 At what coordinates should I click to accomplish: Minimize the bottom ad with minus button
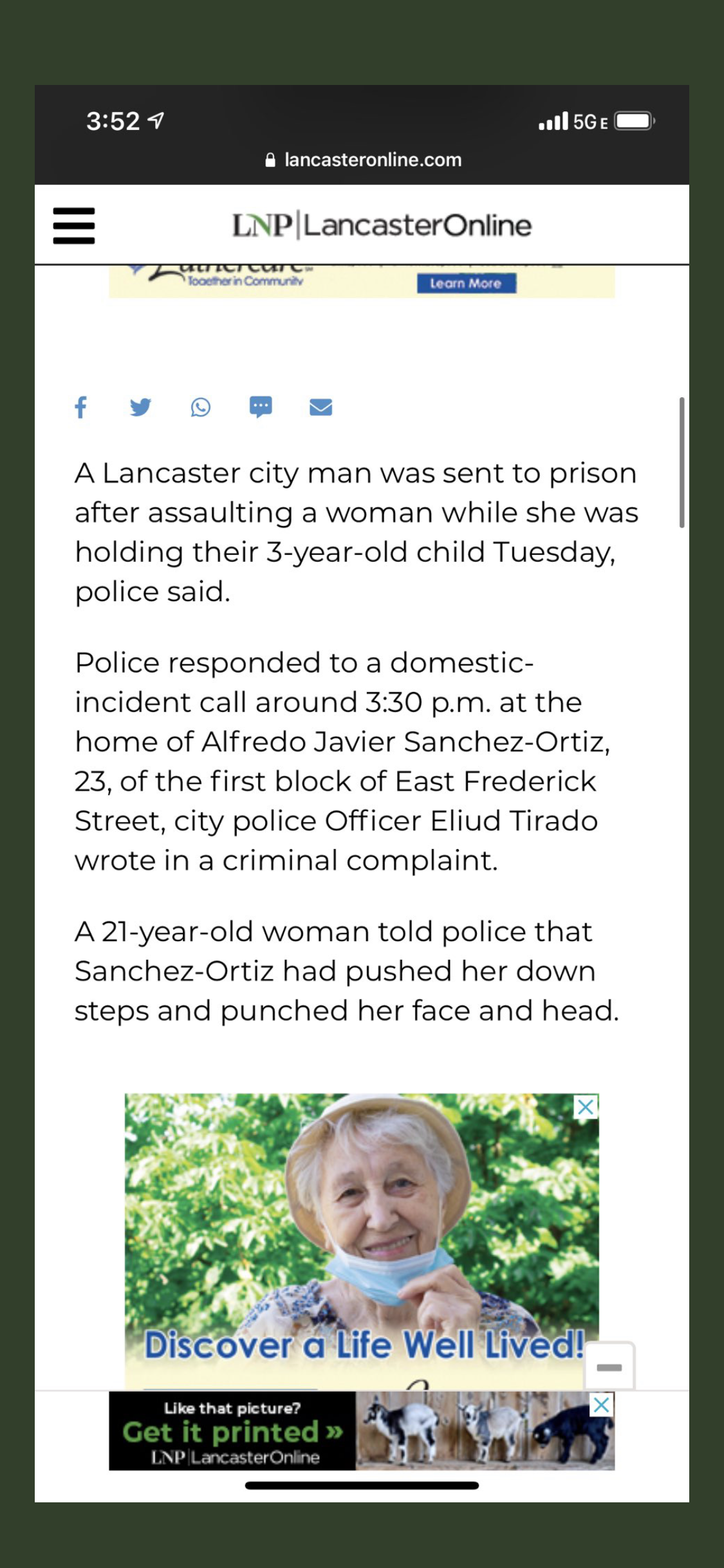pyautogui.click(x=609, y=1367)
